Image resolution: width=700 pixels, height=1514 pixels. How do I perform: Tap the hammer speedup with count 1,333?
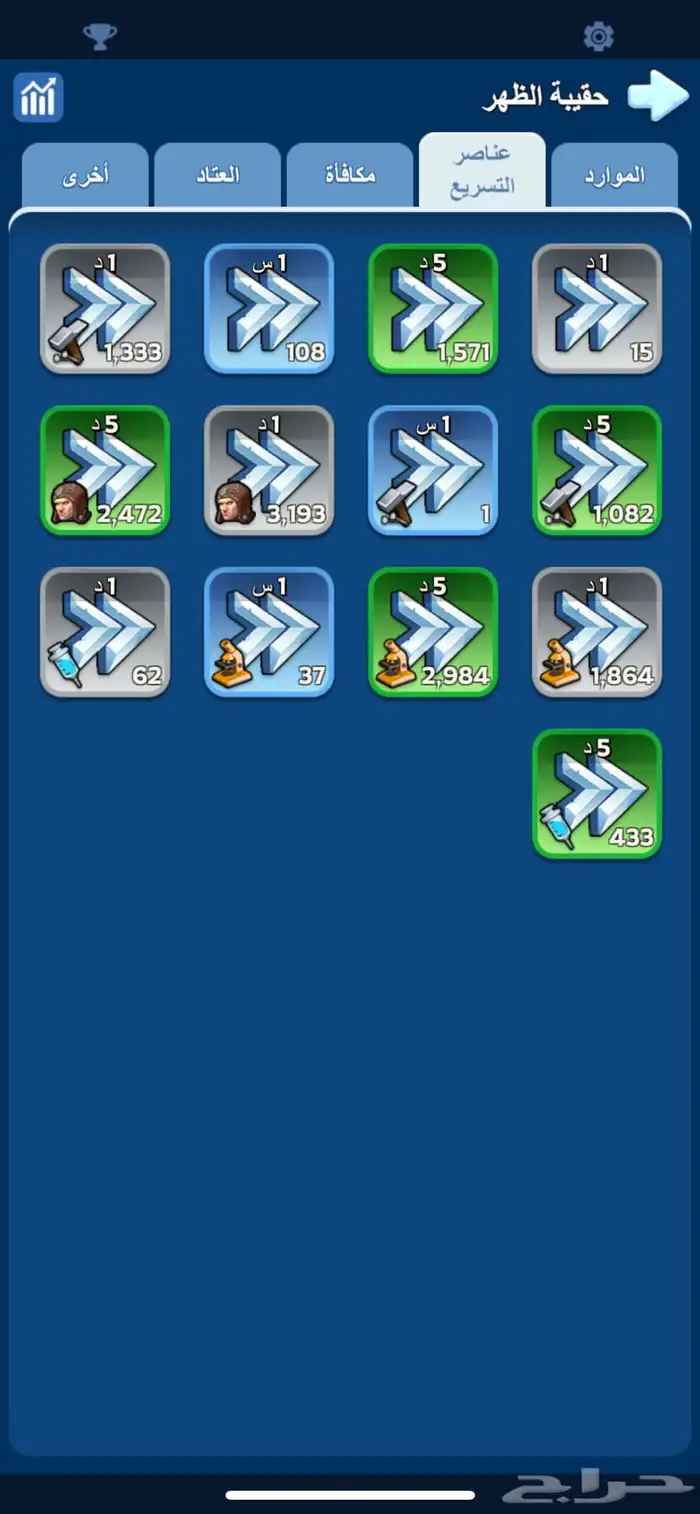point(105,309)
